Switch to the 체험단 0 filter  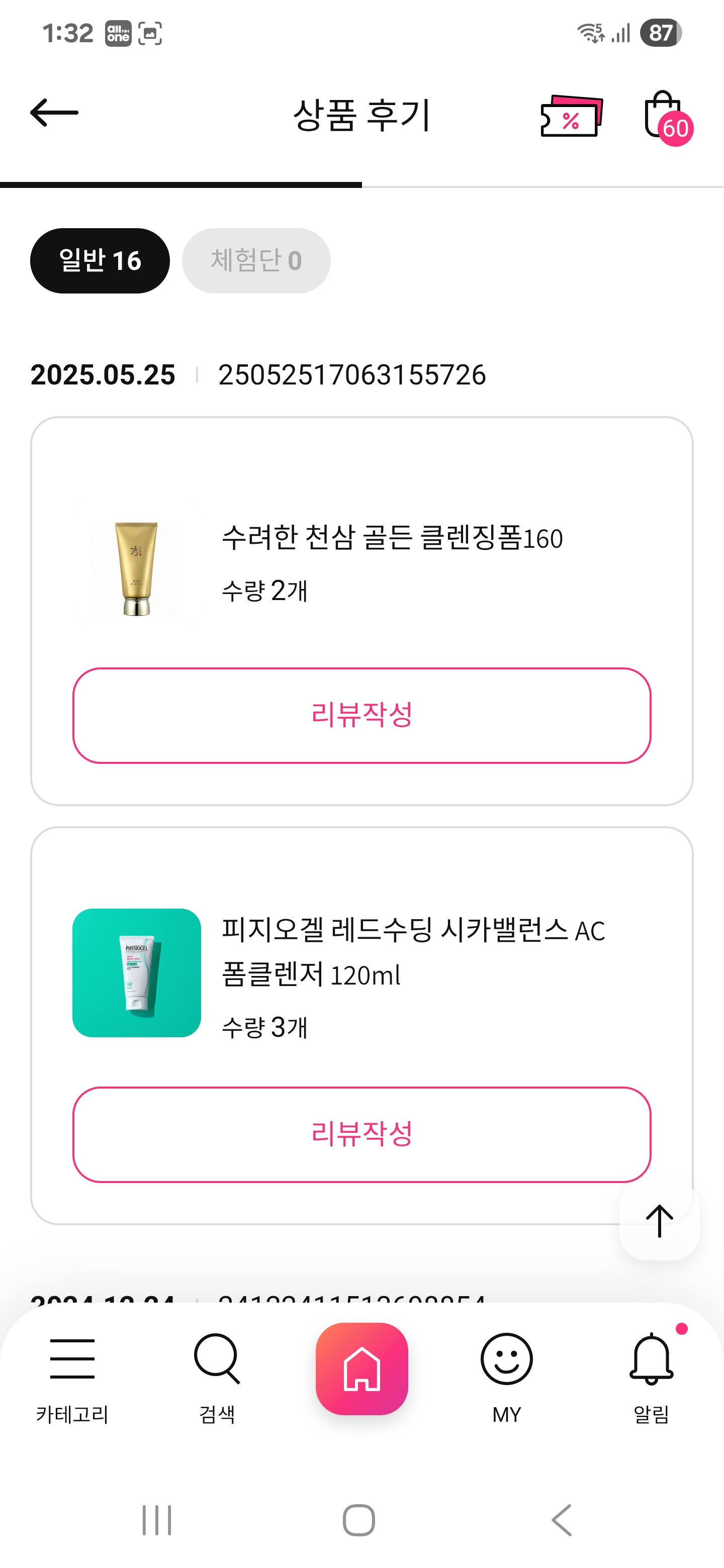(x=256, y=260)
